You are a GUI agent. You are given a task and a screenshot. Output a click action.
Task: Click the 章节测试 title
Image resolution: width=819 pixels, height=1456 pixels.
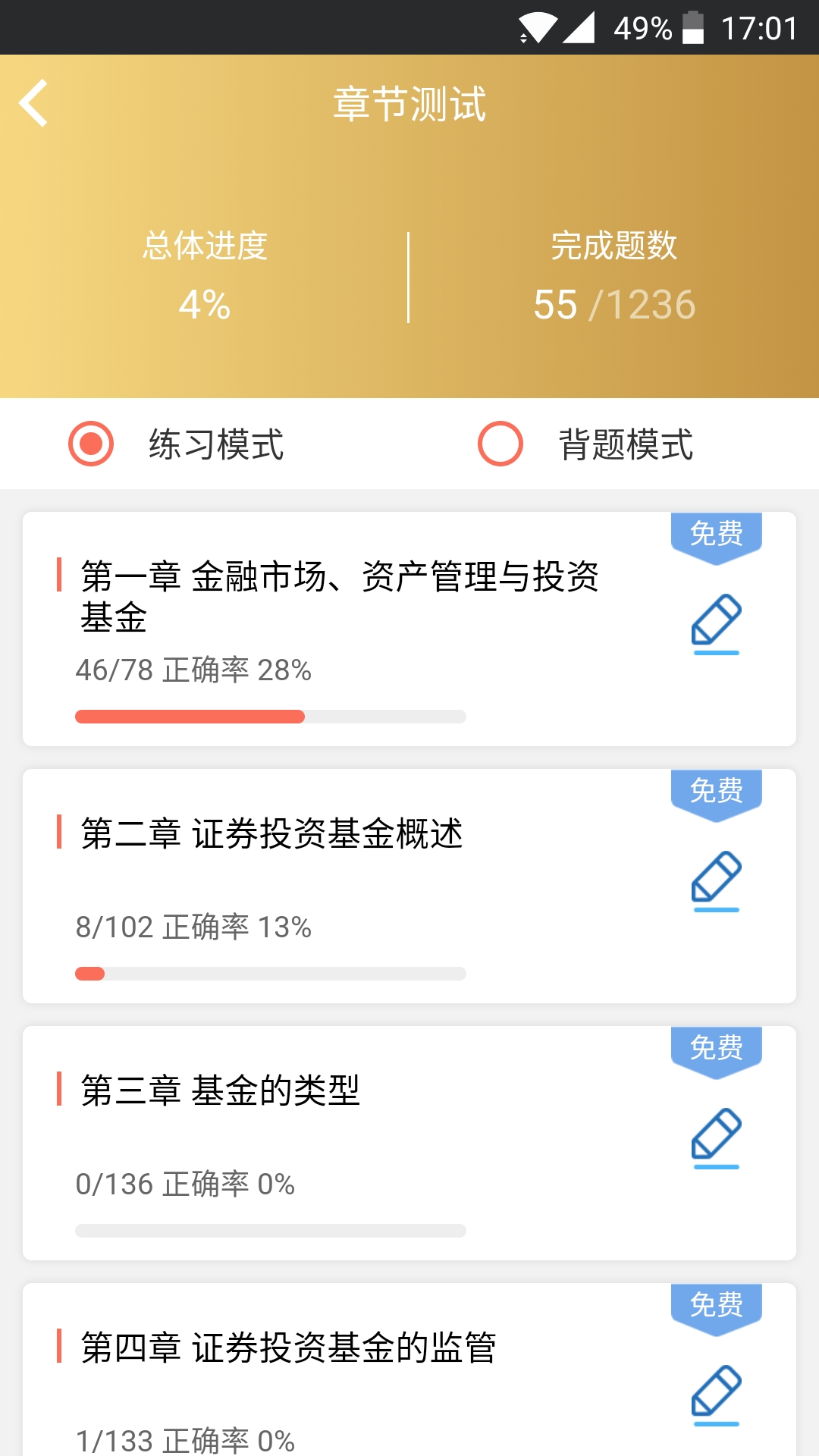pyautogui.click(x=409, y=104)
